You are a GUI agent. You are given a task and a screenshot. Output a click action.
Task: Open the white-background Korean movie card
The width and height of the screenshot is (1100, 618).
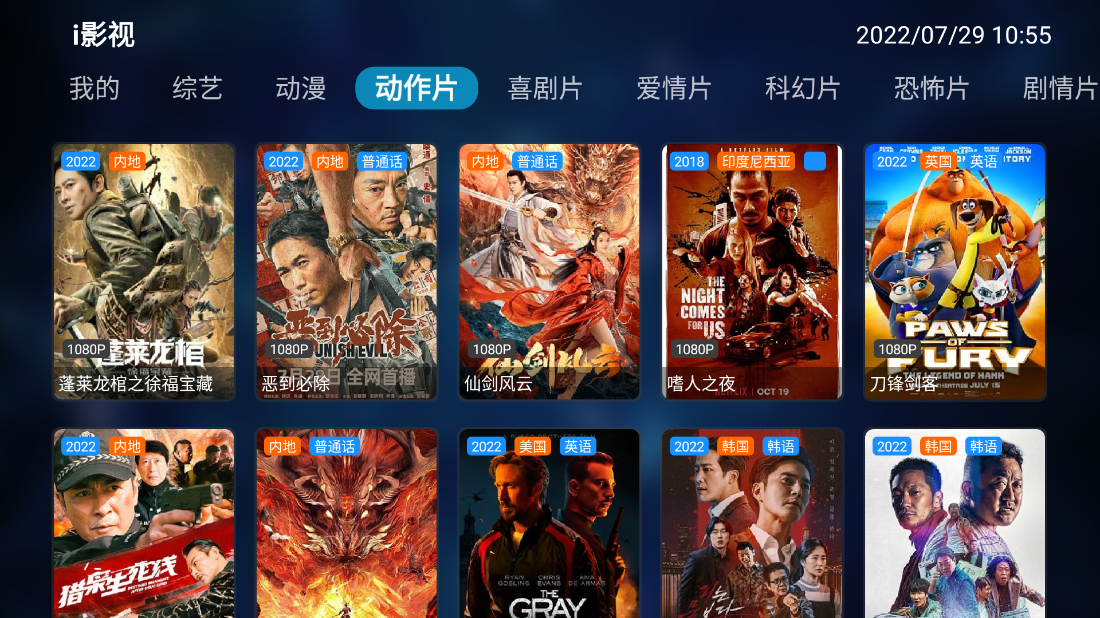pos(955,525)
